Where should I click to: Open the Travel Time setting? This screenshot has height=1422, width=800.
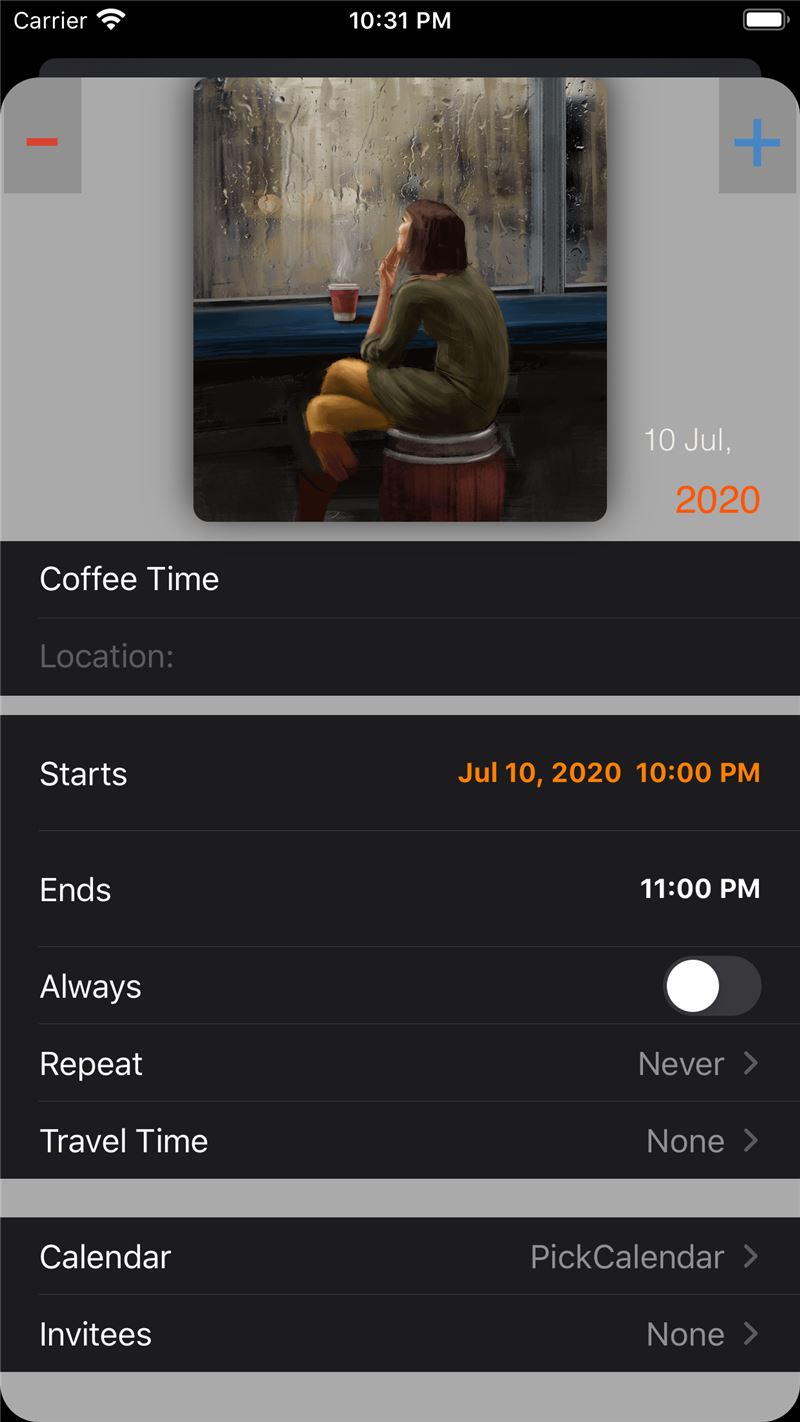(x=400, y=1140)
